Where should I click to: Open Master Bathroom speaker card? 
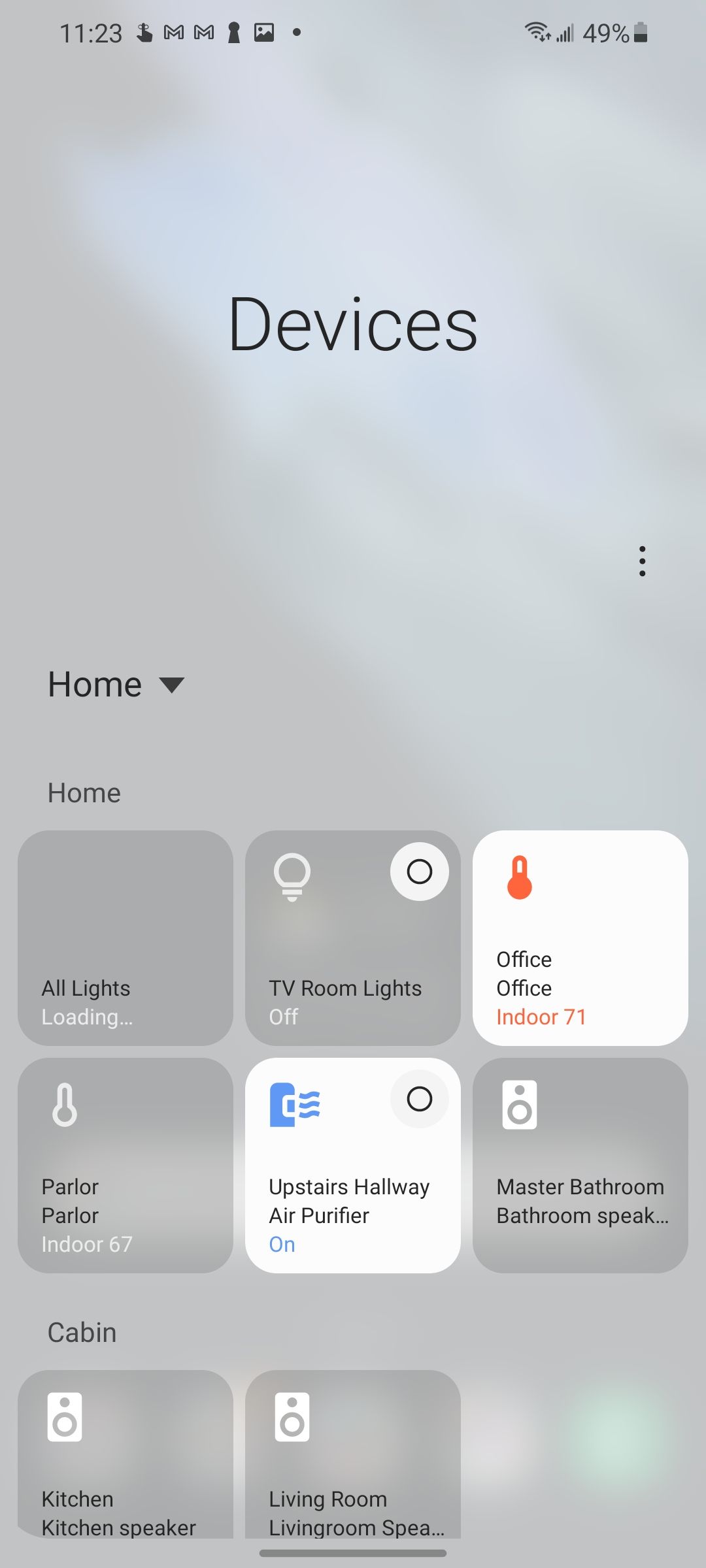point(580,1165)
